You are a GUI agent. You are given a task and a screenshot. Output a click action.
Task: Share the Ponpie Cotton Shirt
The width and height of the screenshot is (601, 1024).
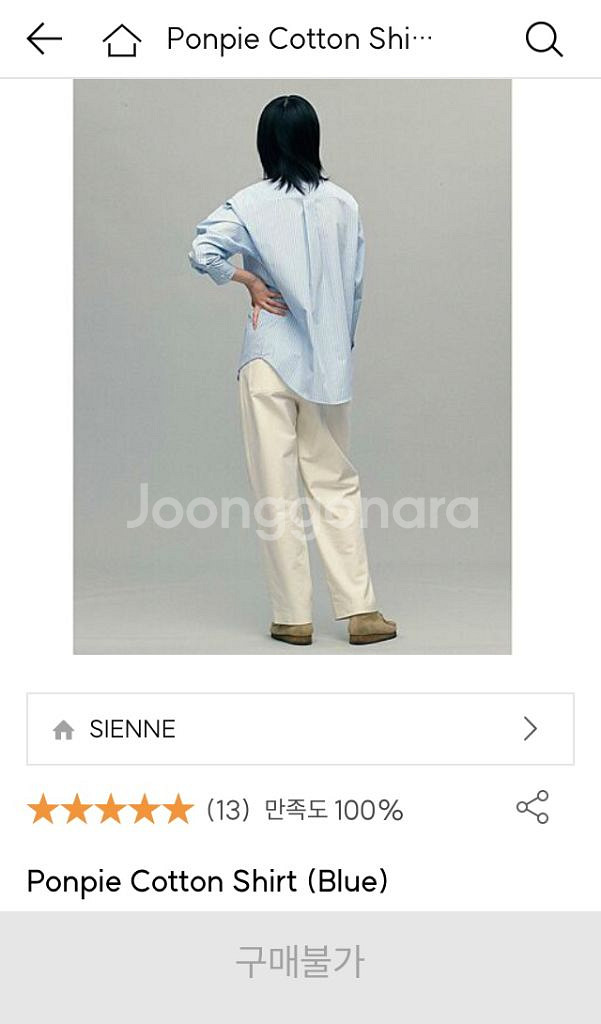(x=532, y=807)
